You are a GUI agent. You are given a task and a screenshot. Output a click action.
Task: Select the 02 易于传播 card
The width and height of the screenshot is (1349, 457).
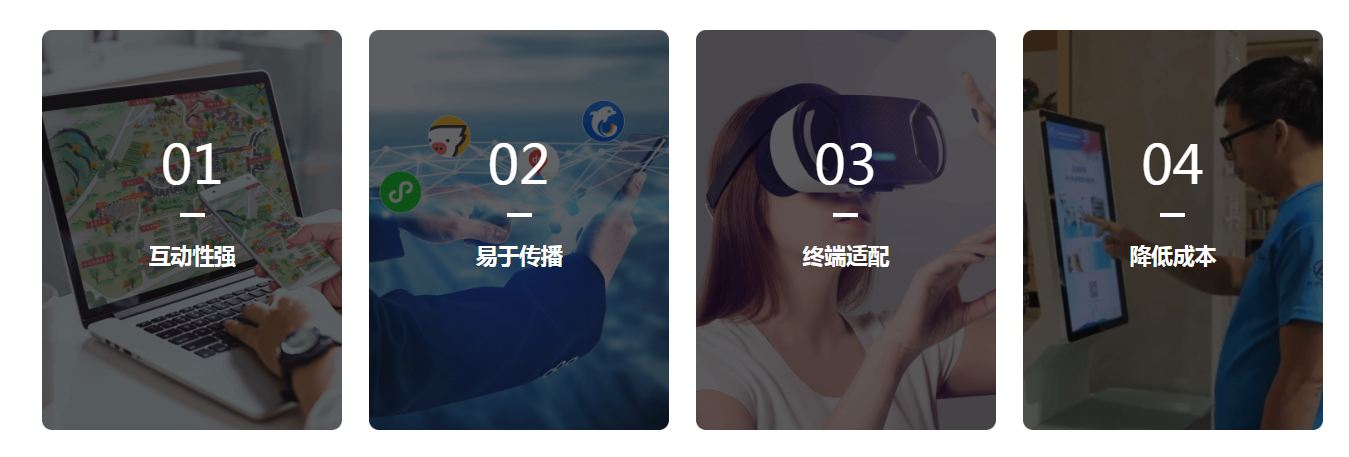click(519, 230)
